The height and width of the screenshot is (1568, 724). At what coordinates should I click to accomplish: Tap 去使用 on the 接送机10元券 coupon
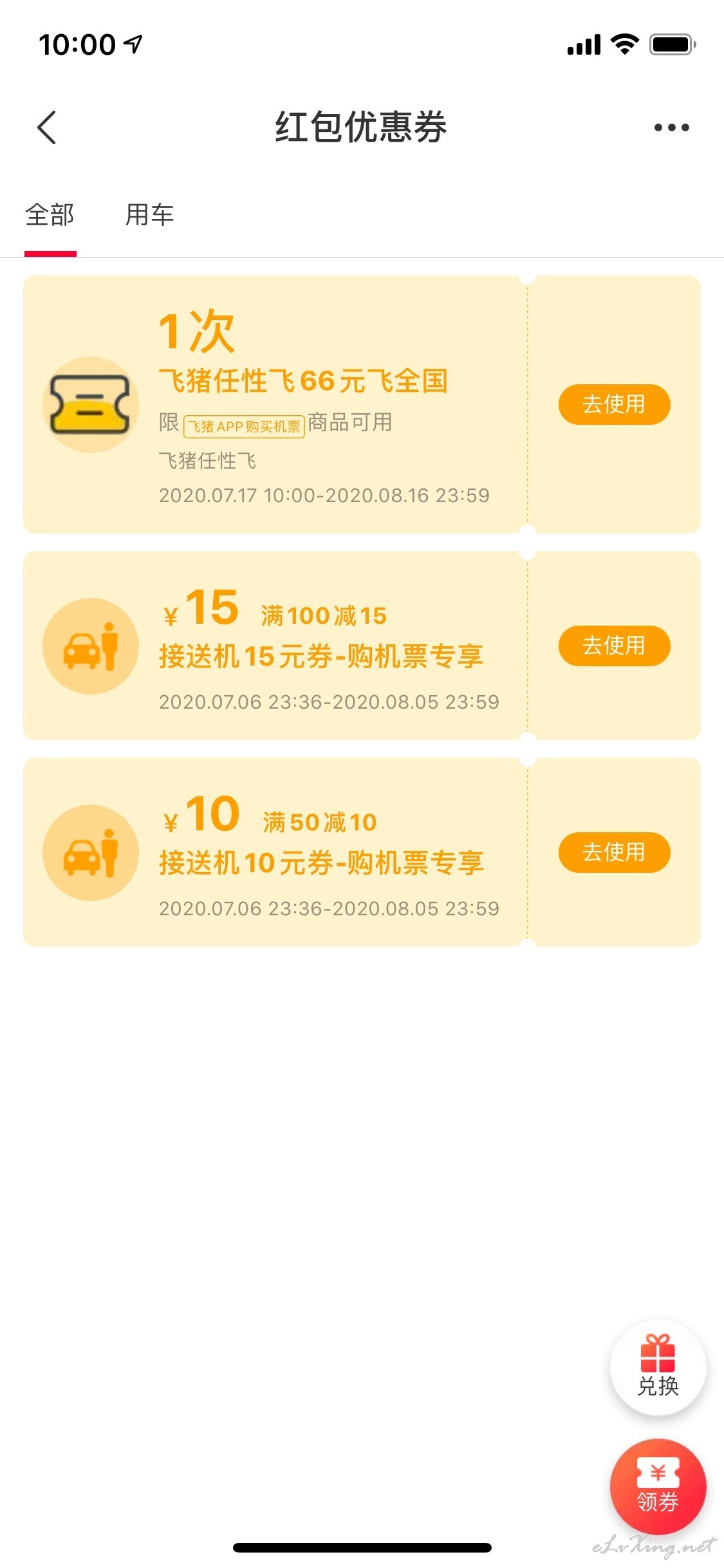(x=614, y=852)
